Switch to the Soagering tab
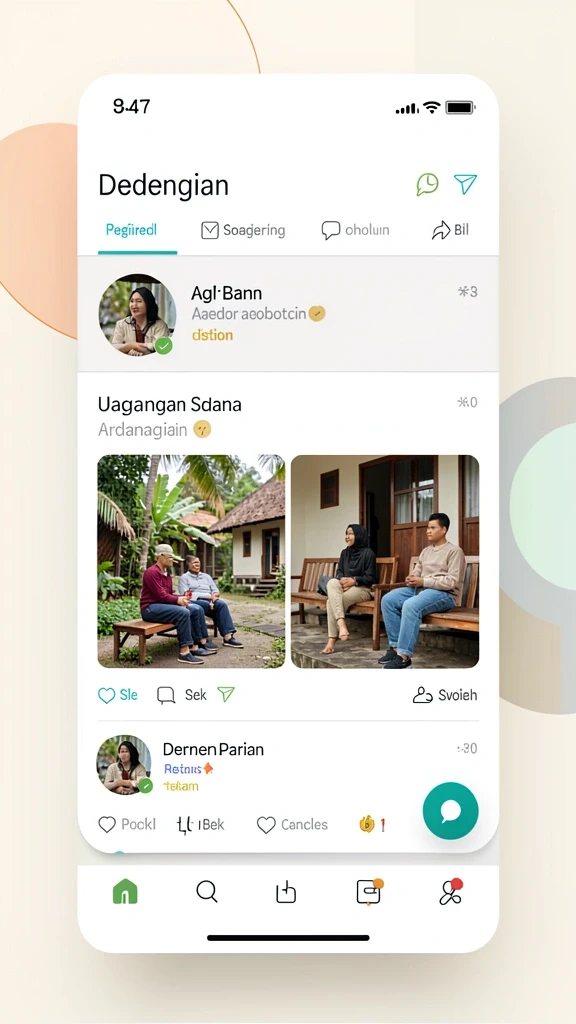 click(243, 230)
